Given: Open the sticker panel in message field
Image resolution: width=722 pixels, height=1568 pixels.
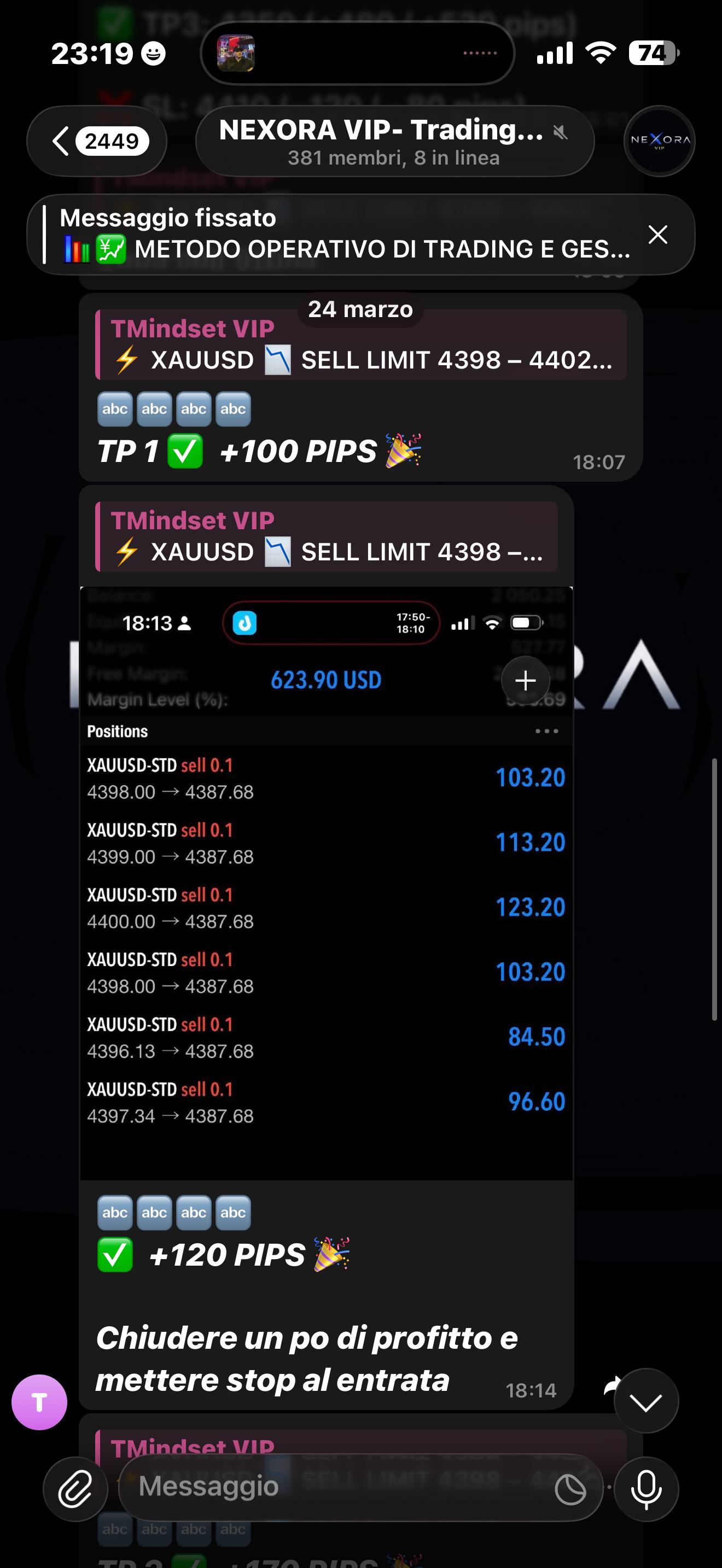Looking at the screenshot, I should pos(570,1489).
